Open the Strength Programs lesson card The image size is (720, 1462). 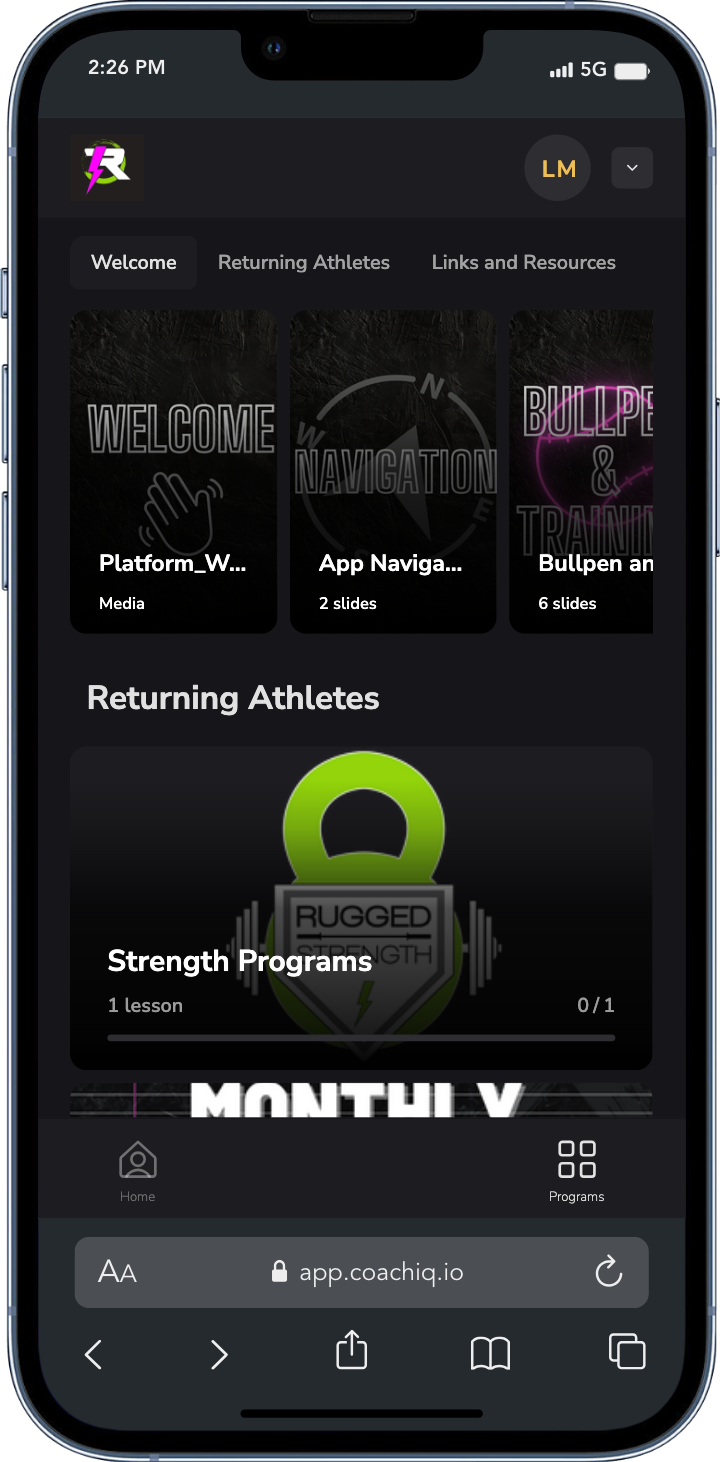[x=361, y=908]
